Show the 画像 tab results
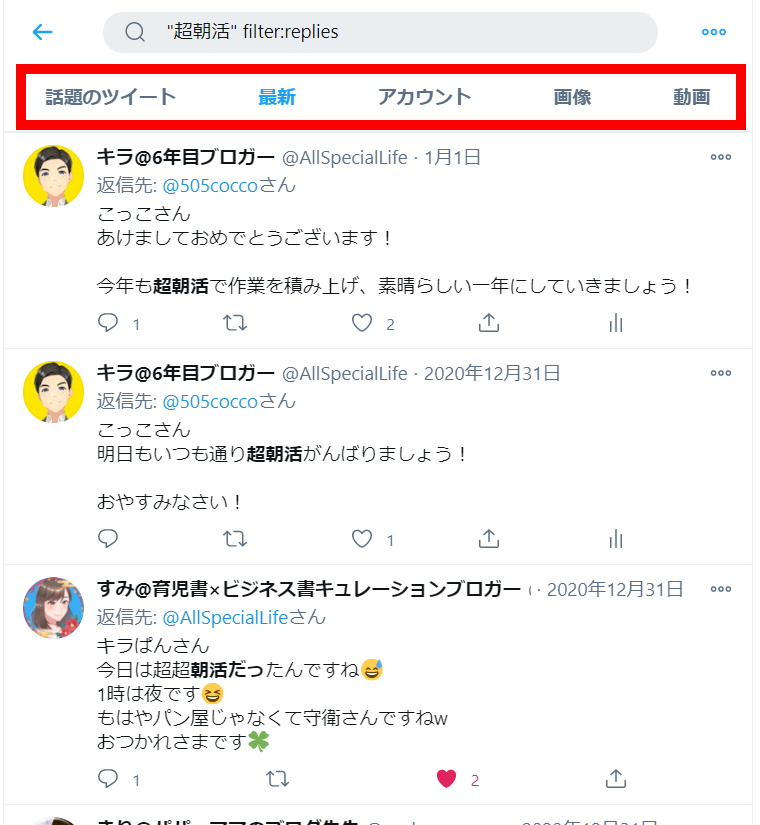Viewport: 760px width, 825px height. [x=572, y=97]
